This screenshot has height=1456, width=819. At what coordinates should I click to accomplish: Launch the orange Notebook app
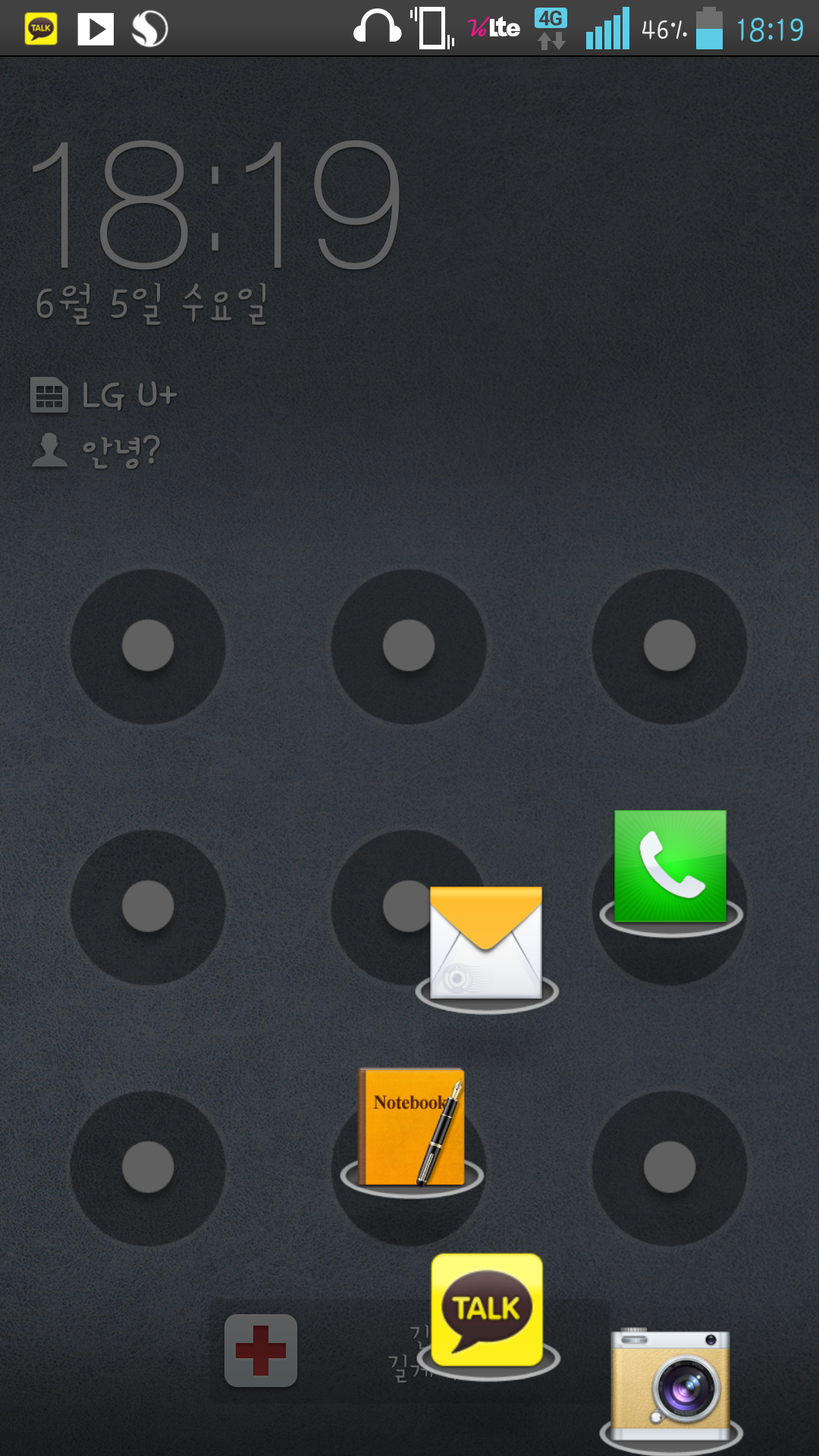(412, 1127)
